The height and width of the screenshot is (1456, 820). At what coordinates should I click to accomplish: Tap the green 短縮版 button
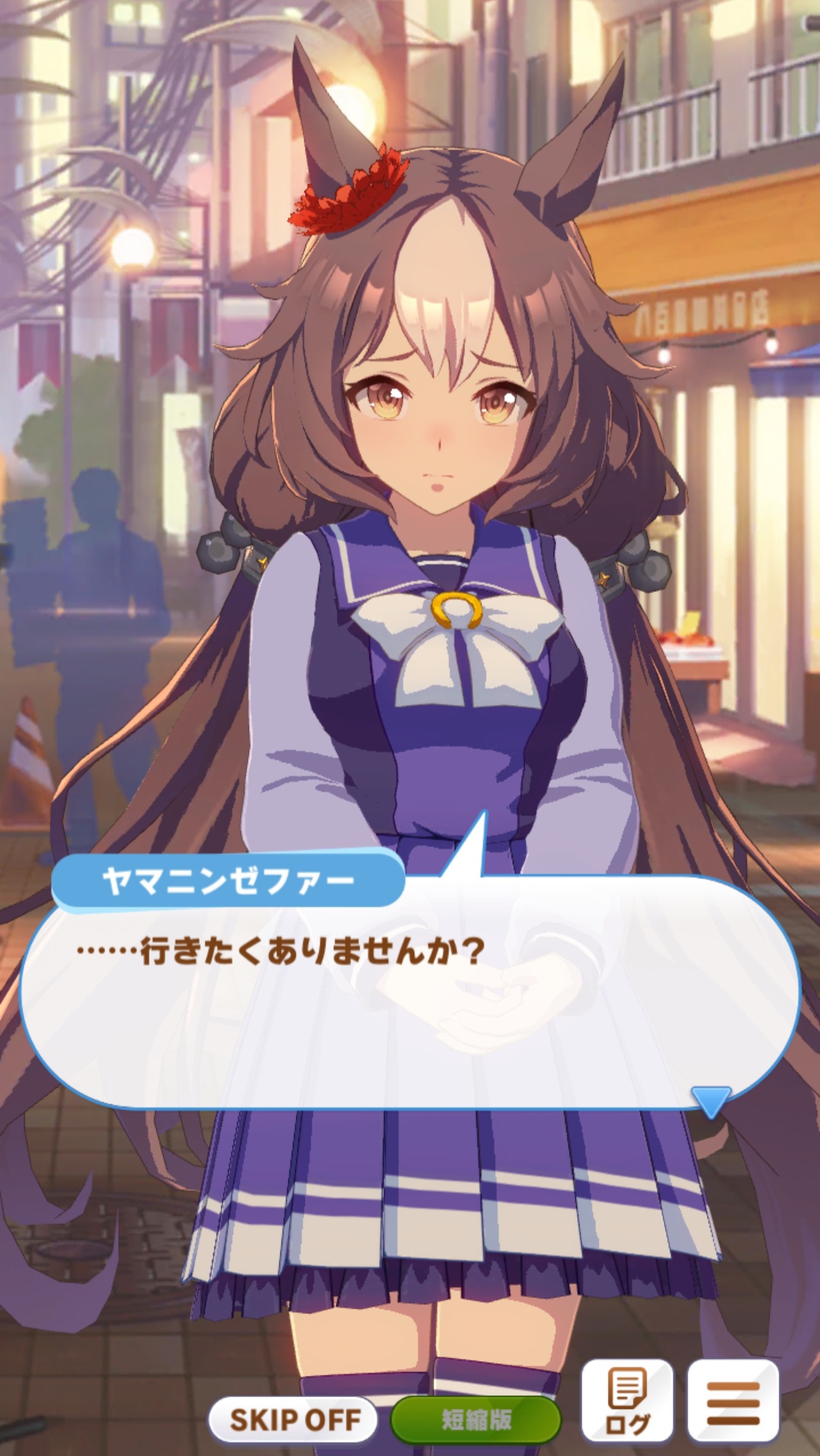476,1419
